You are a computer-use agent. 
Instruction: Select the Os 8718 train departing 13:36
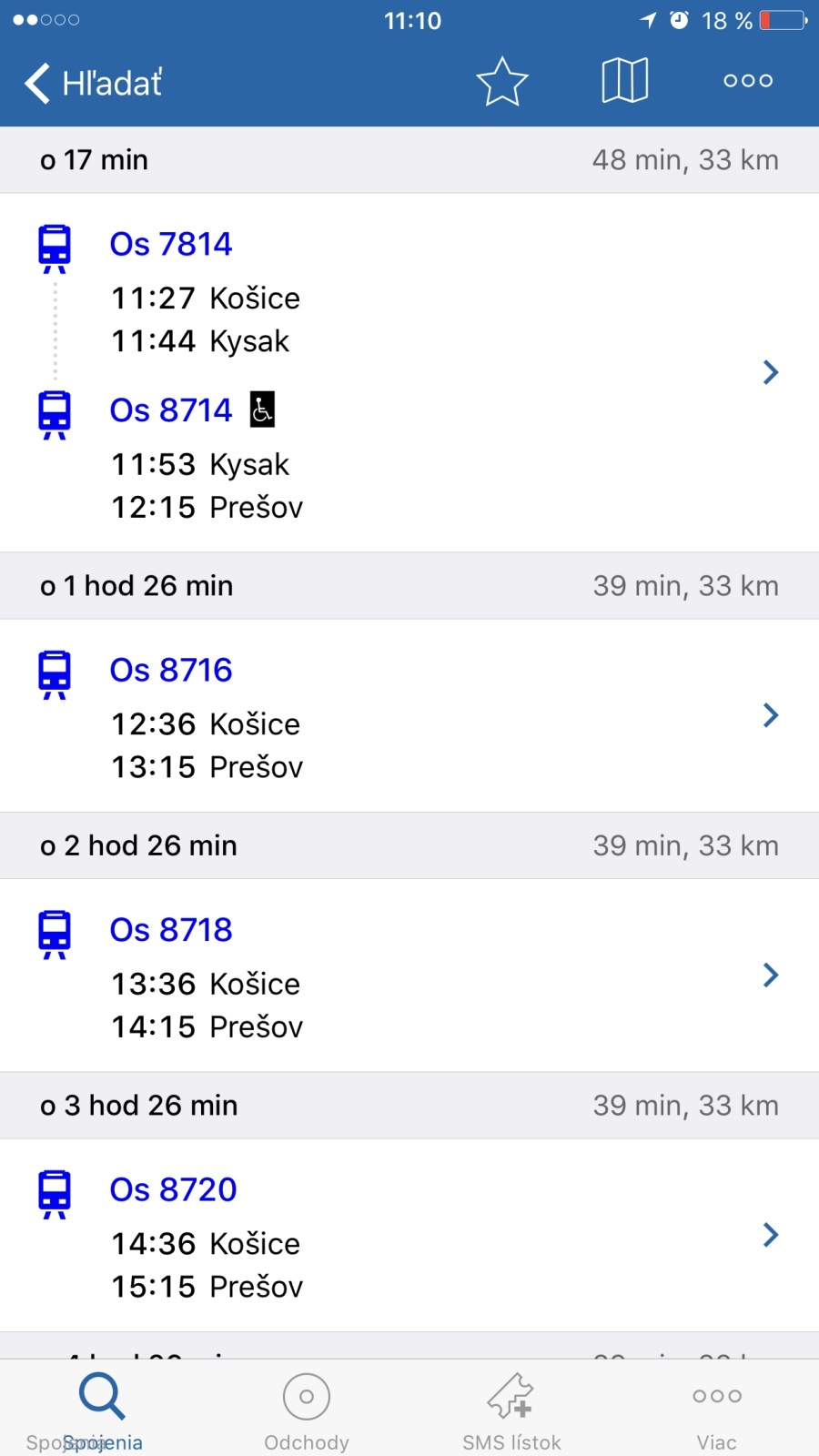[x=409, y=976]
